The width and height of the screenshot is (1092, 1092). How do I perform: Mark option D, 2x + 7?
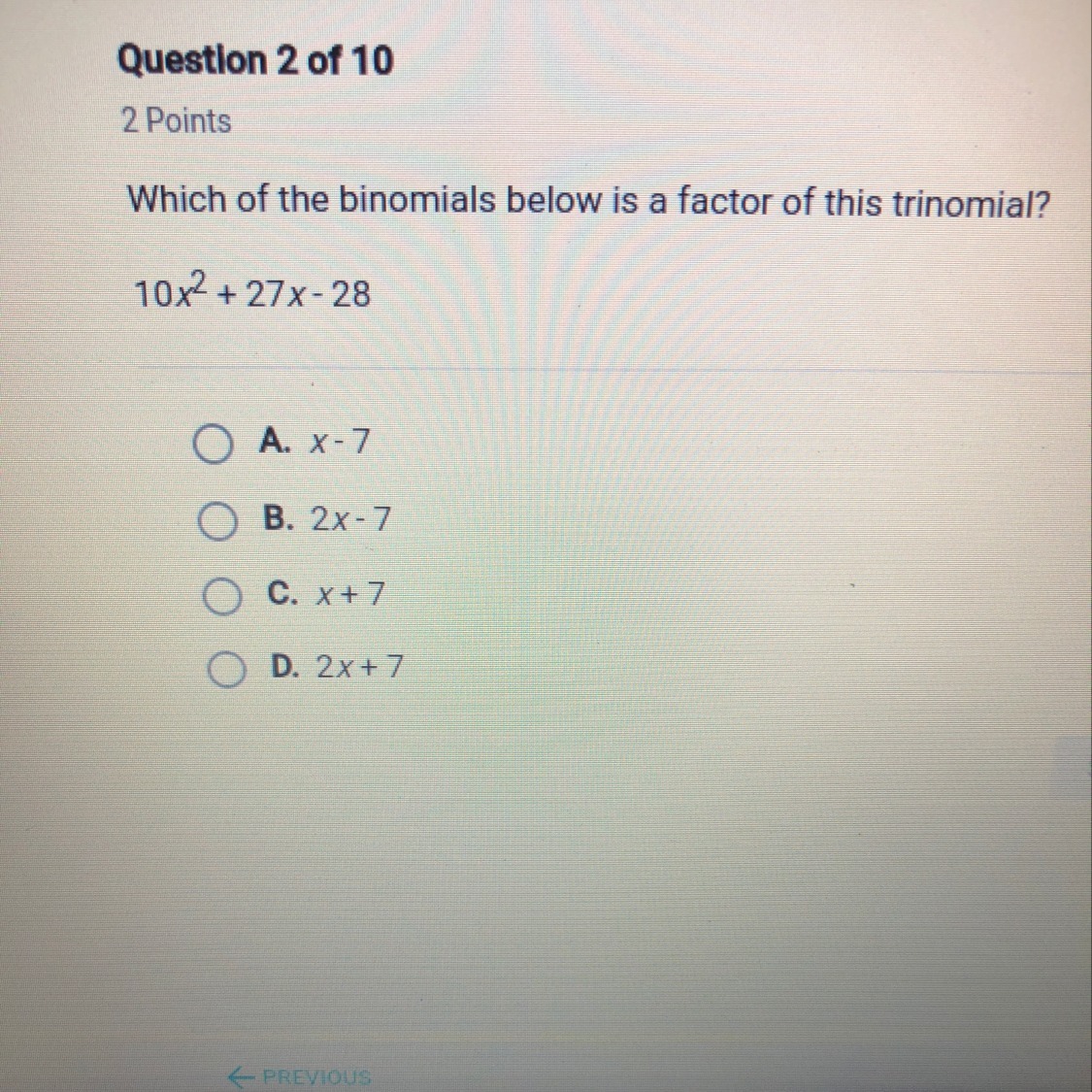pos(226,669)
